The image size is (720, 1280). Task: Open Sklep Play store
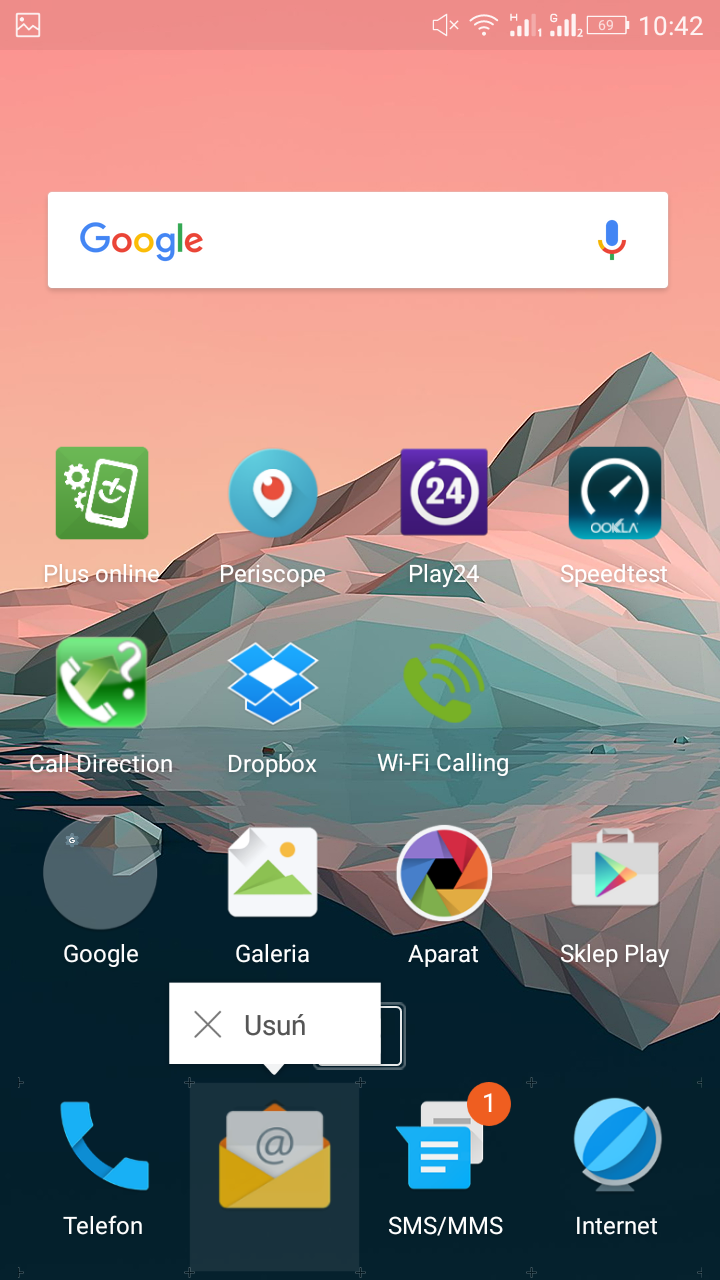tap(614, 873)
